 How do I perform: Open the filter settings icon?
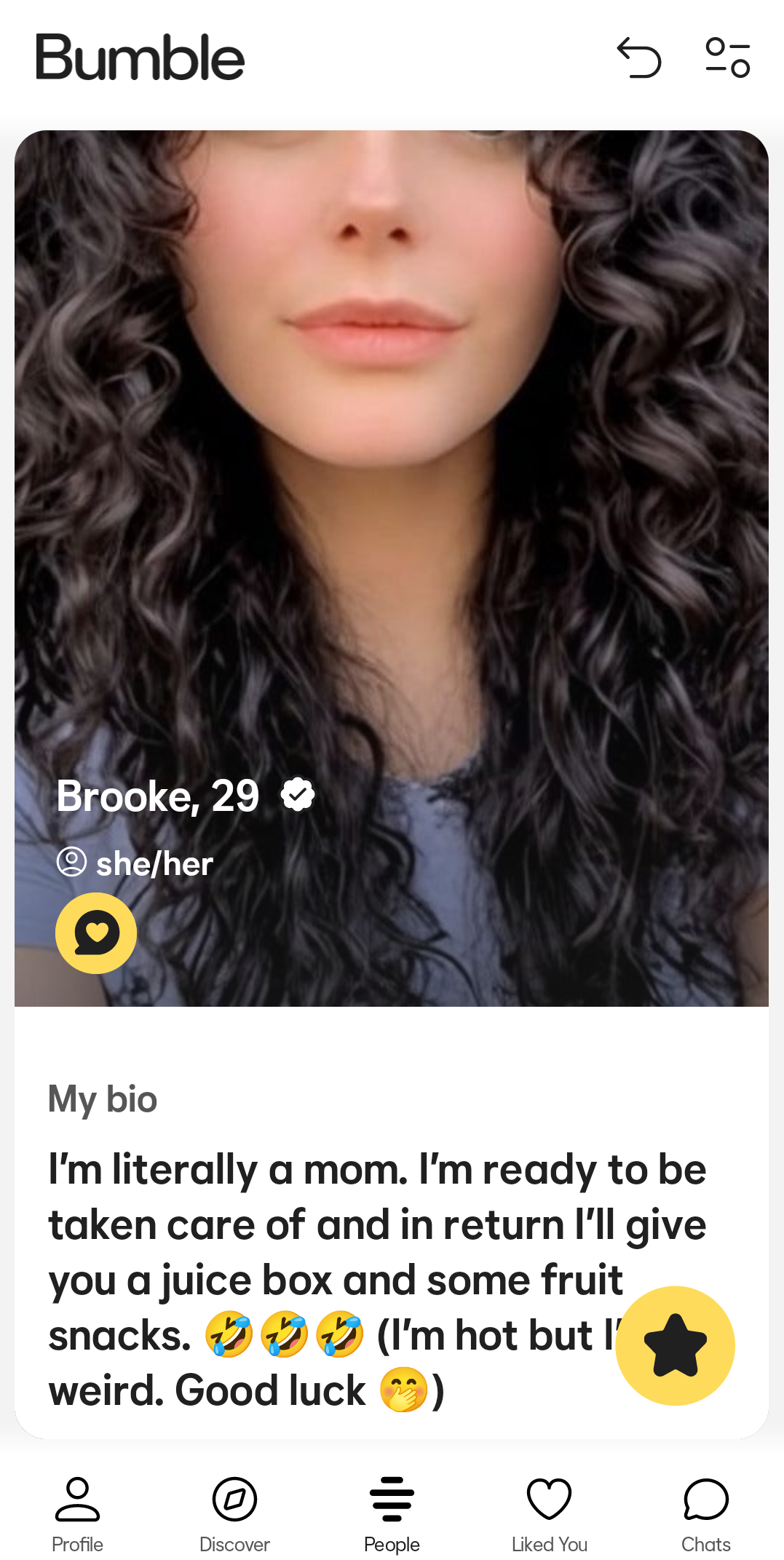point(727,58)
